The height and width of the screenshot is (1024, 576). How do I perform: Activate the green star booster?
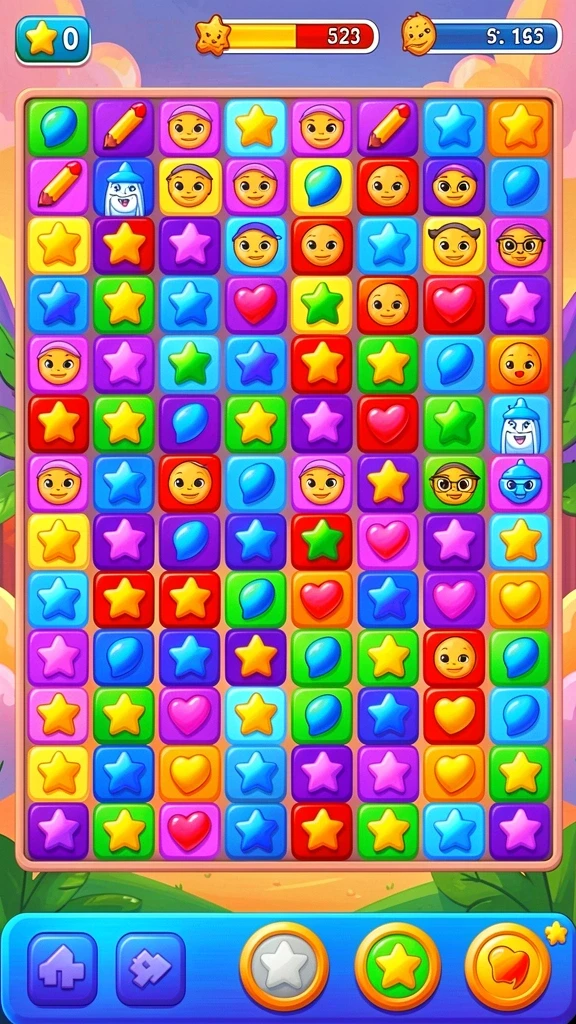[x=398, y=966]
